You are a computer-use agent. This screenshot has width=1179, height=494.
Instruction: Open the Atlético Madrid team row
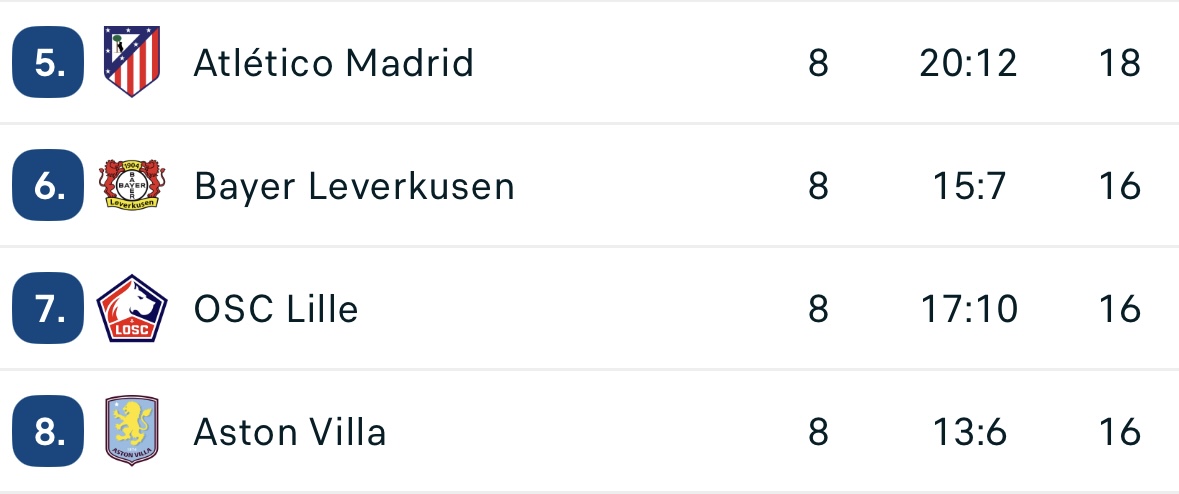tap(333, 63)
